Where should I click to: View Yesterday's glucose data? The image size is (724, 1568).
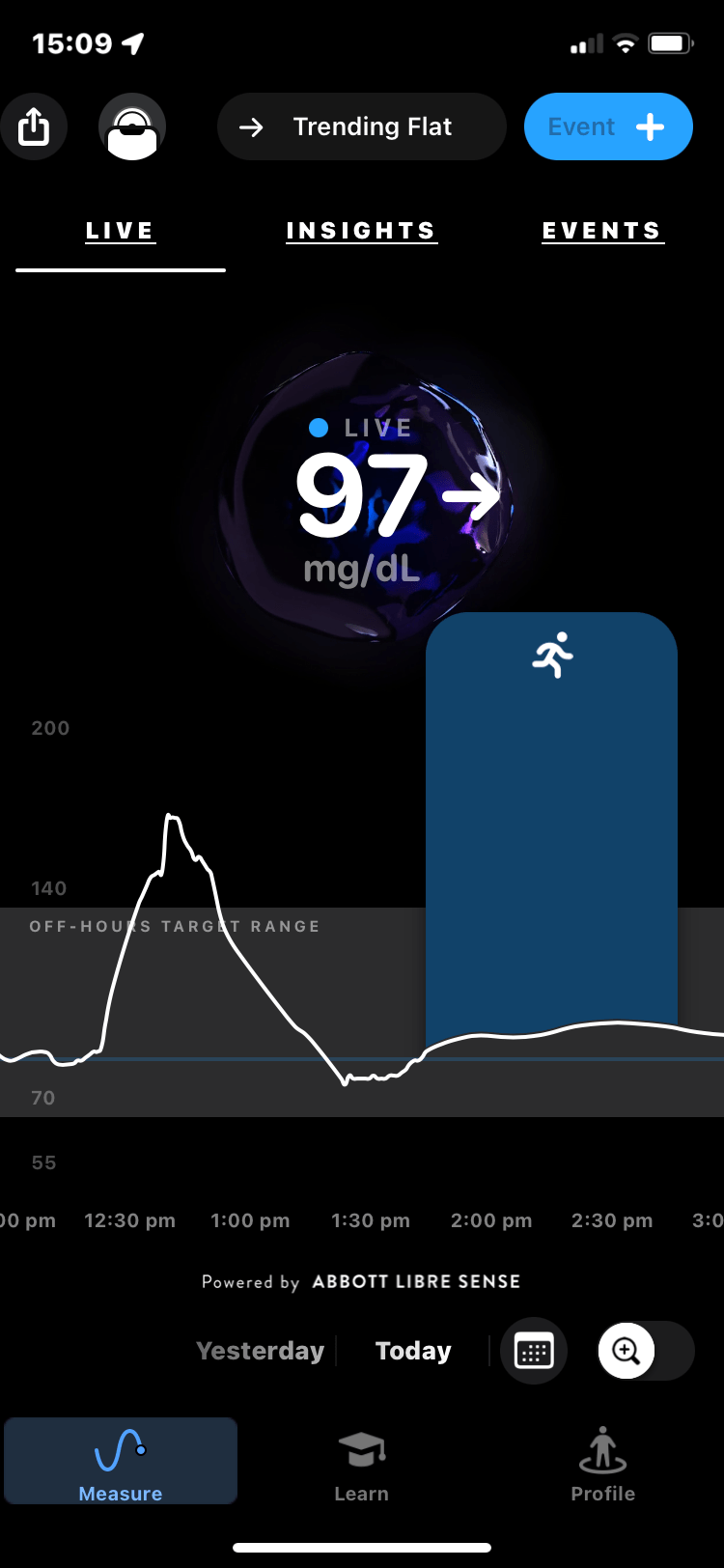pos(260,1351)
